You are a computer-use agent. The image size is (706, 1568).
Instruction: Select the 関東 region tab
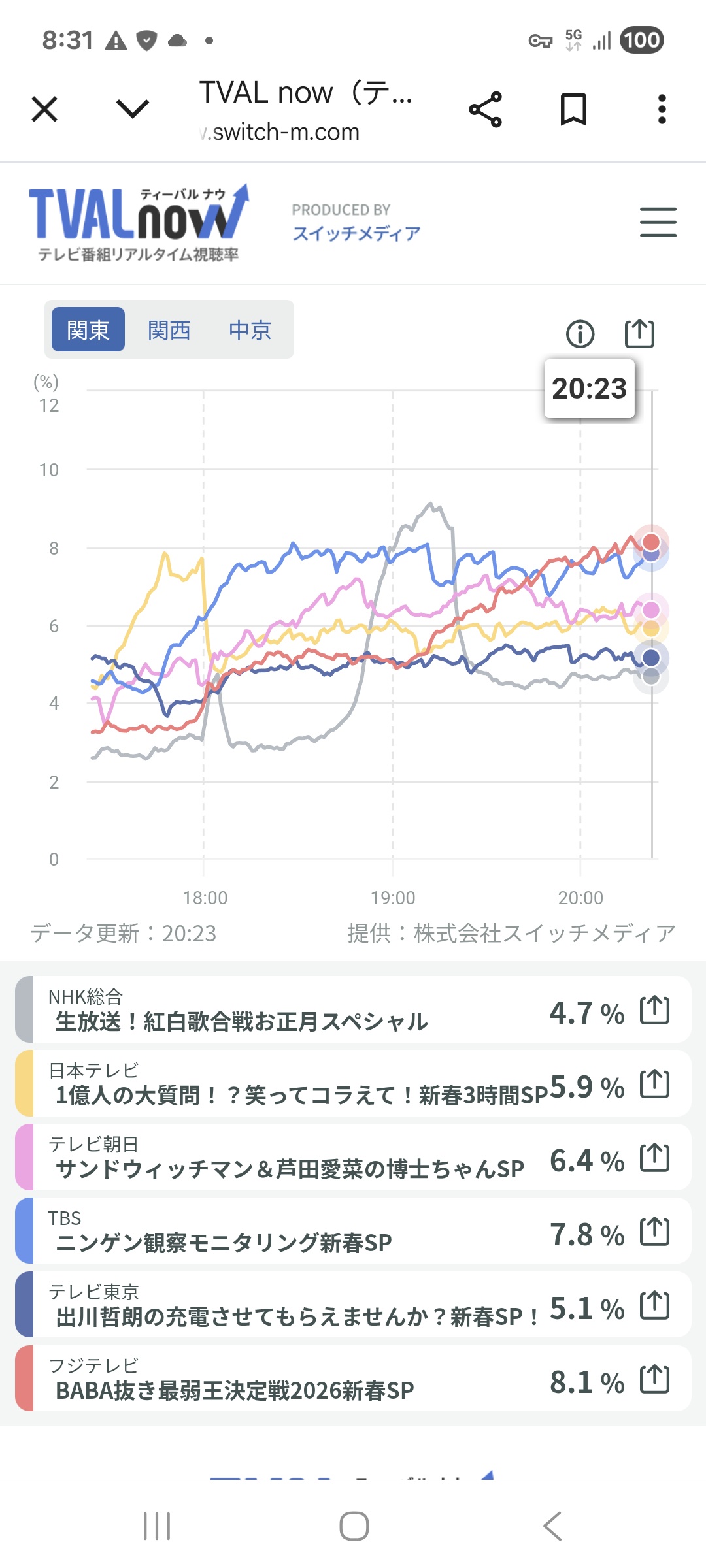(x=88, y=330)
